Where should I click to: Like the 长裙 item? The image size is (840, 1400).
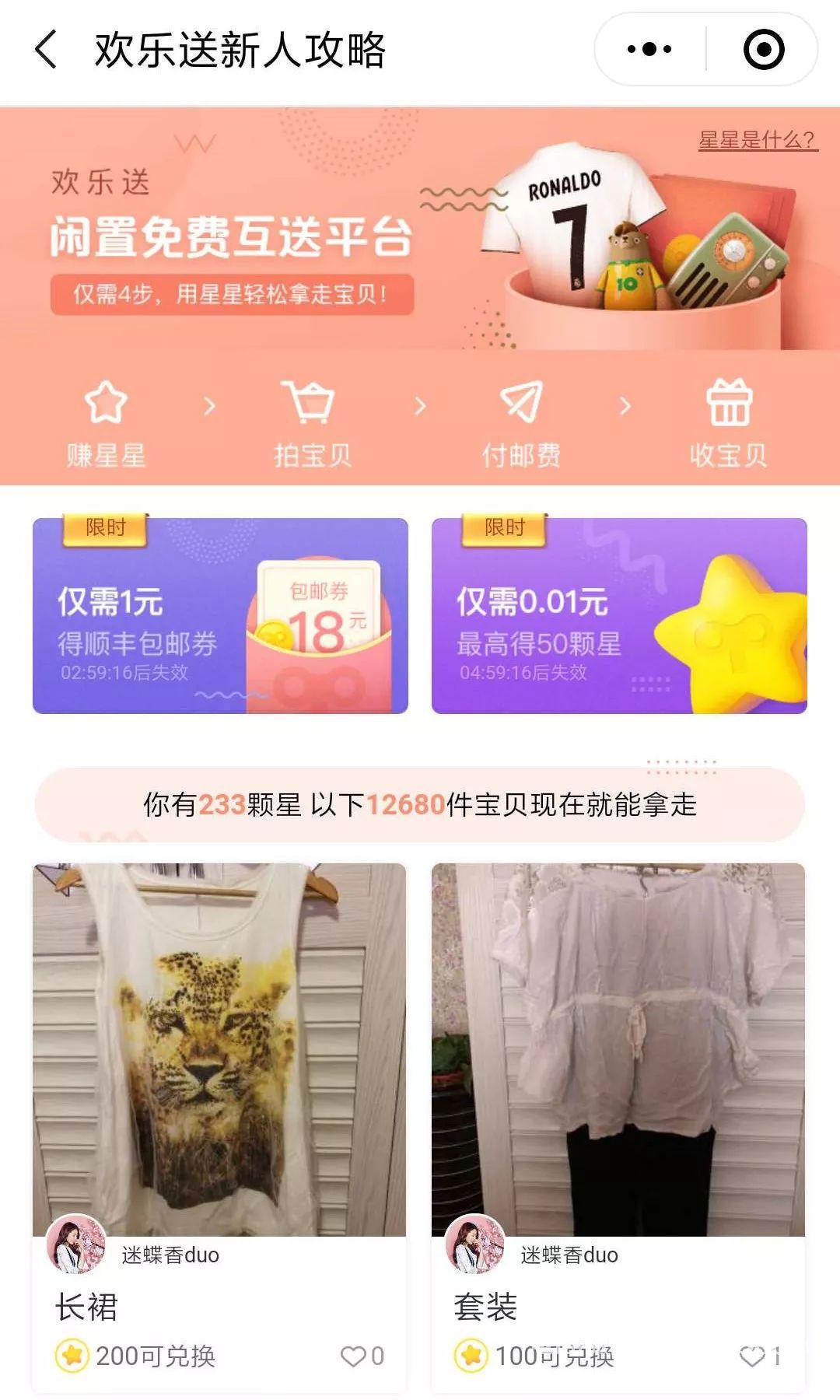(354, 1356)
